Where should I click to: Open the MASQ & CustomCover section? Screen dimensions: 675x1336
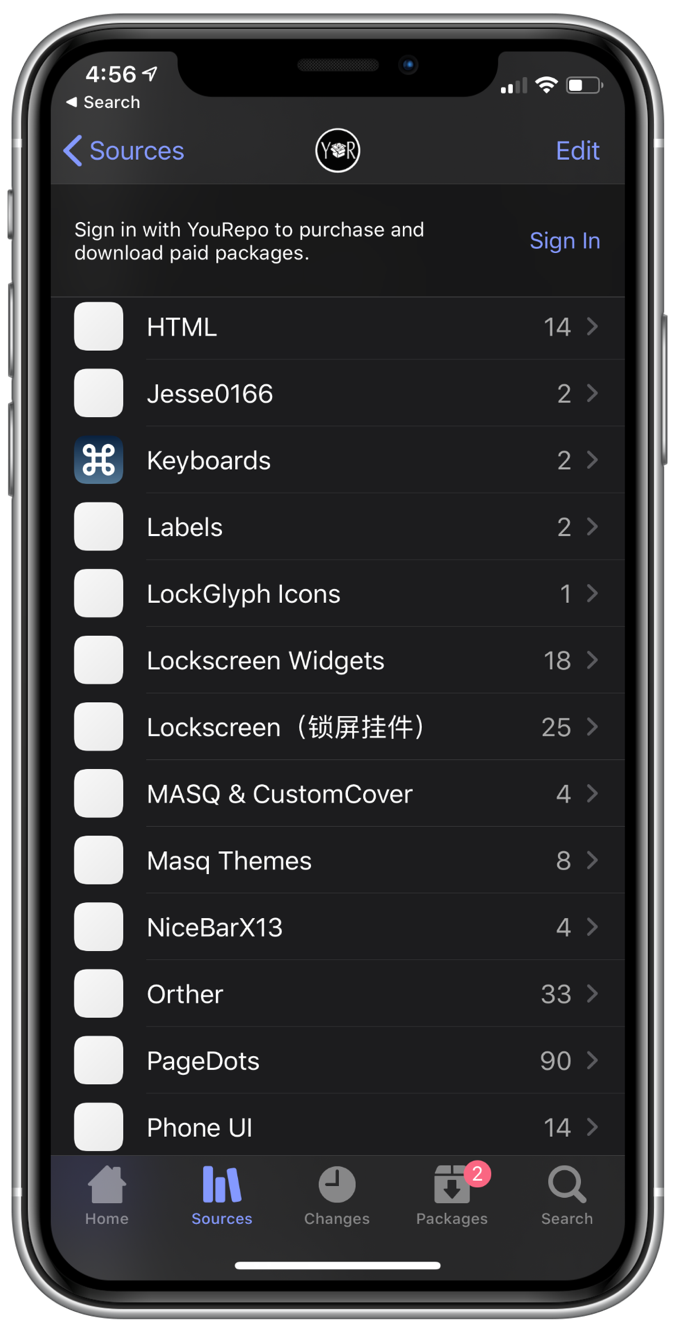coord(338,794)
